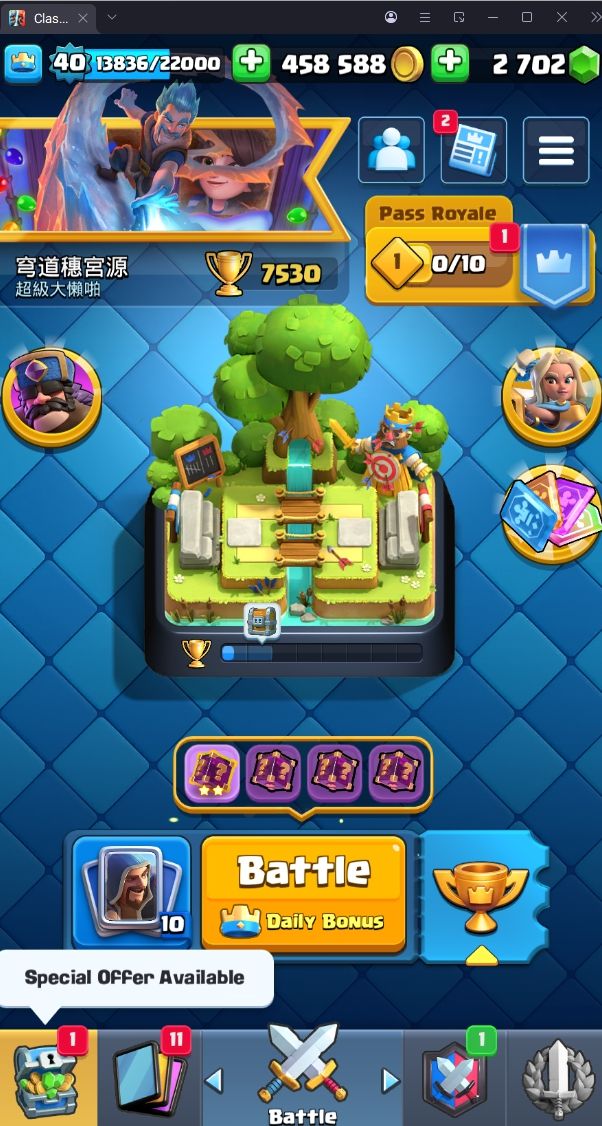This screenshot has width=602, height=1126.
Task: Start a match with the Battle button
Action: pos(304,892)
